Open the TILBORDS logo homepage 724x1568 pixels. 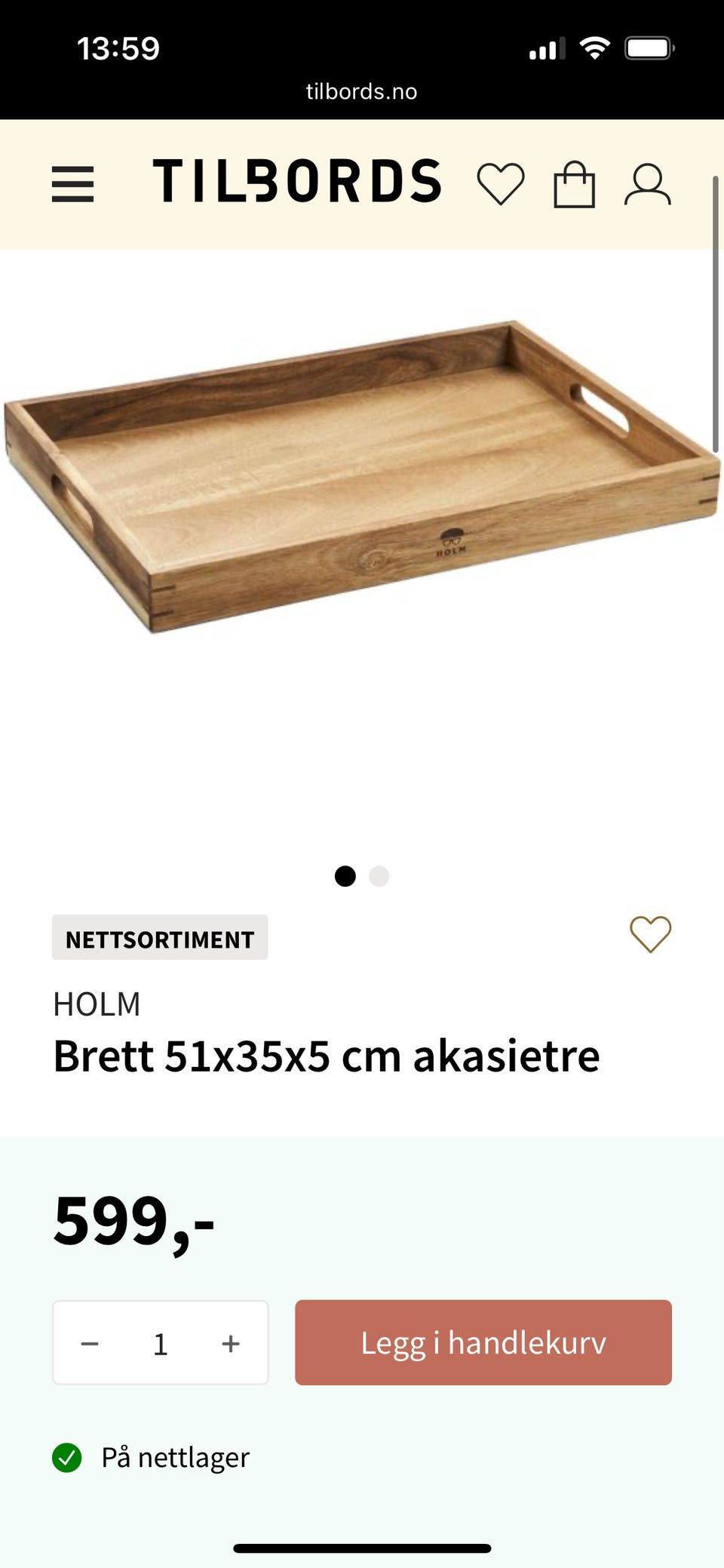[298, 183]
